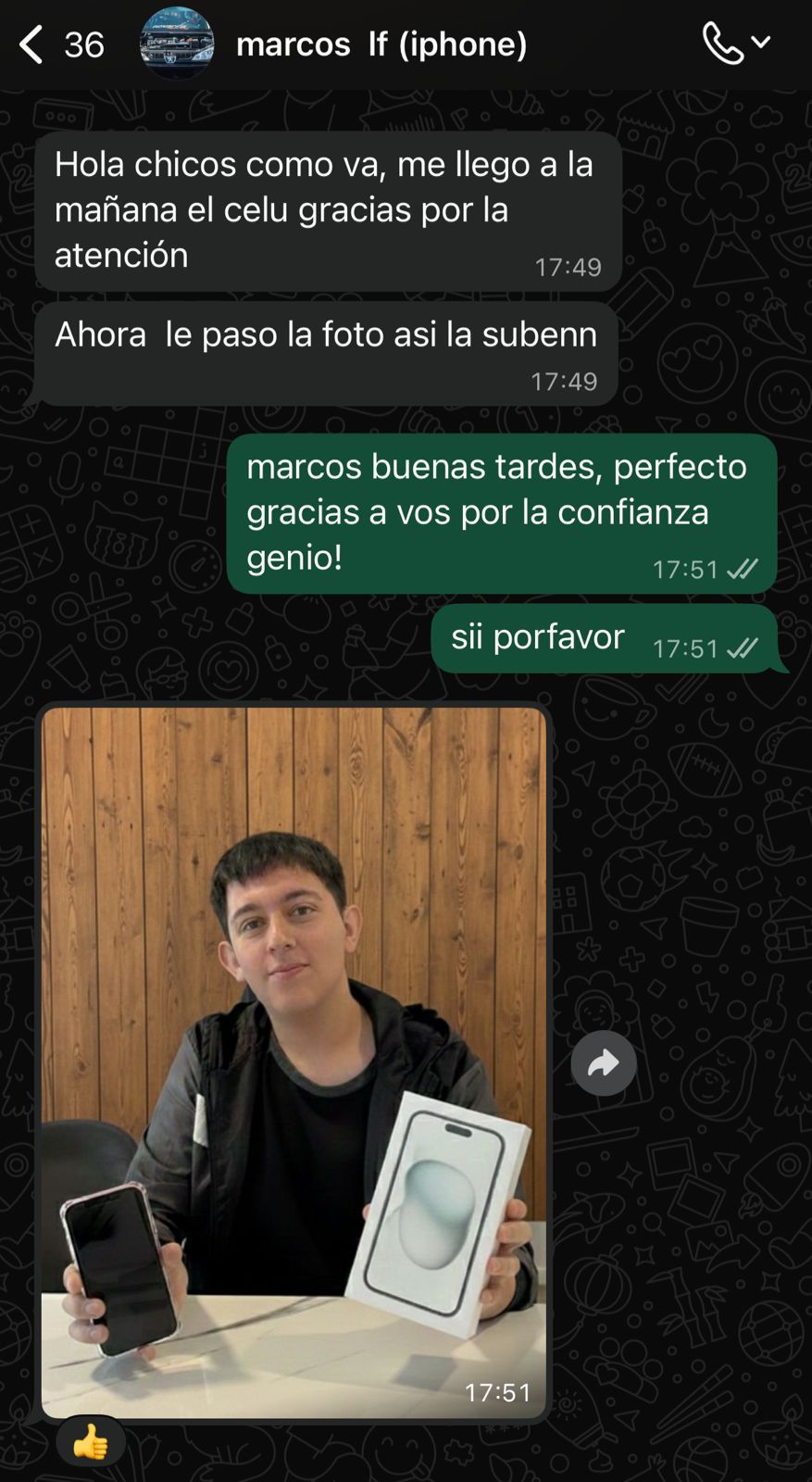
Task: Forward the received photo
Action: pos(603,1063)
